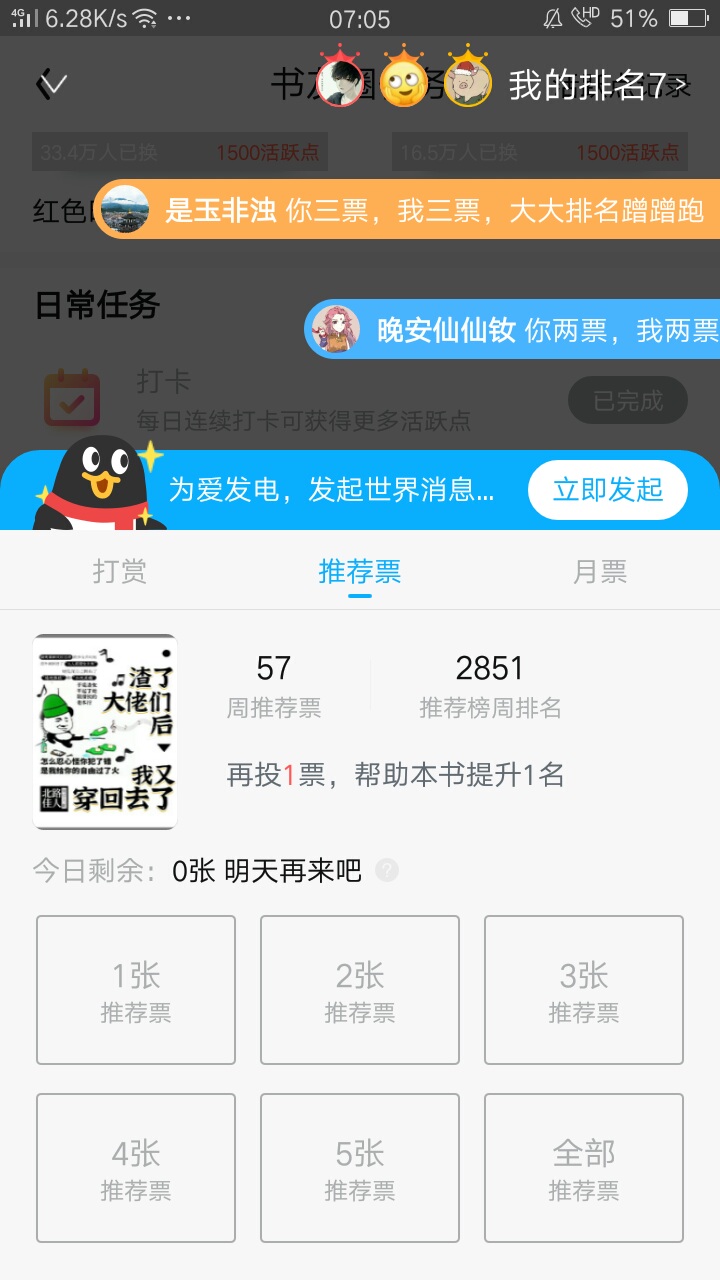Switch to the 月票 tab
The width and height of the screenshot is (720, 1280).
[x=600, y=571]
